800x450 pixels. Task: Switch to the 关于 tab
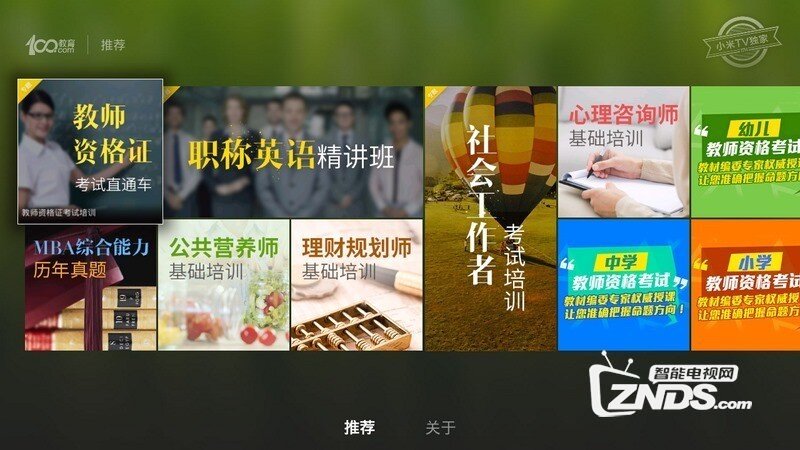click(x=440, y=427)
